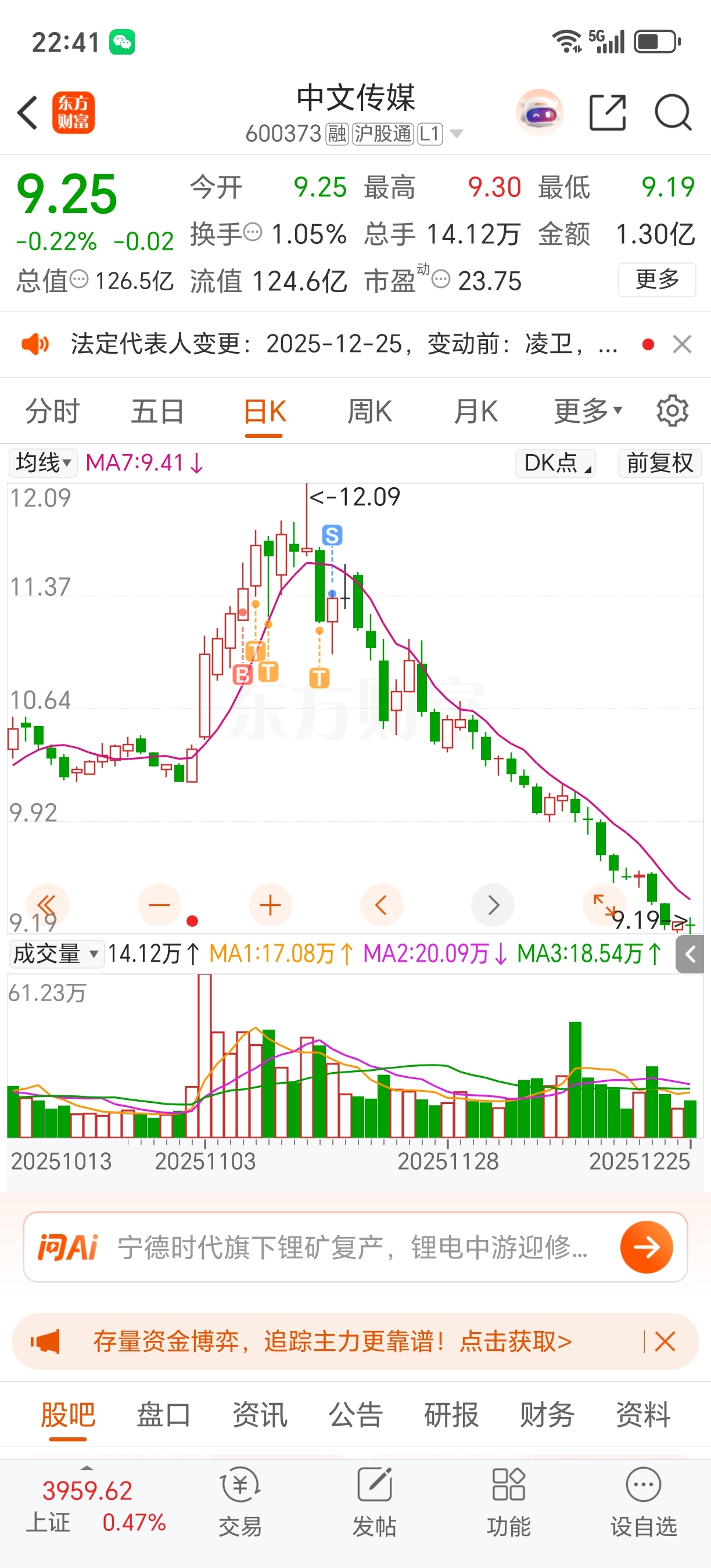The image size is (711, 1568).
Task: Switch to the 分时 chart tab
Action: [52, 412]
